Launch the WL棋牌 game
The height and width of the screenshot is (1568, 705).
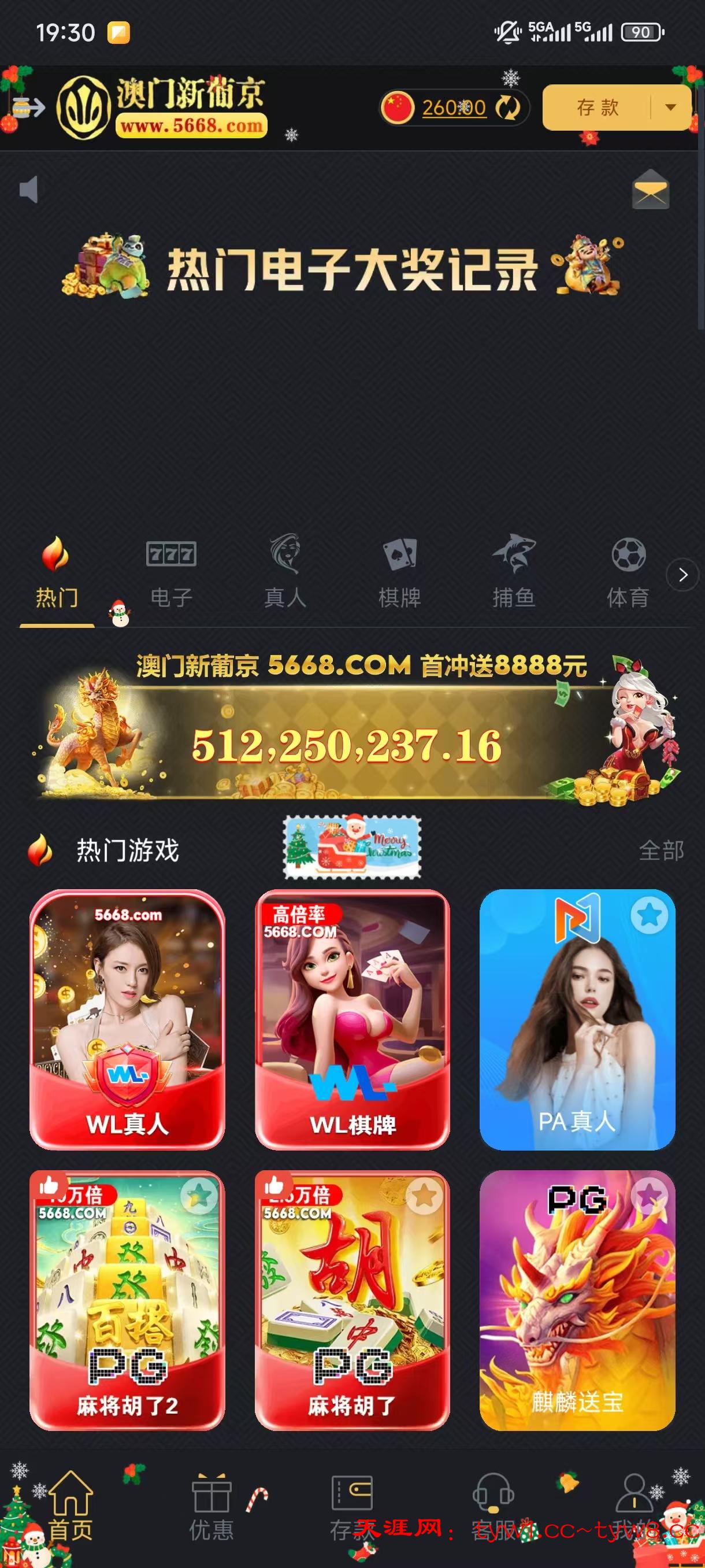352,1019
